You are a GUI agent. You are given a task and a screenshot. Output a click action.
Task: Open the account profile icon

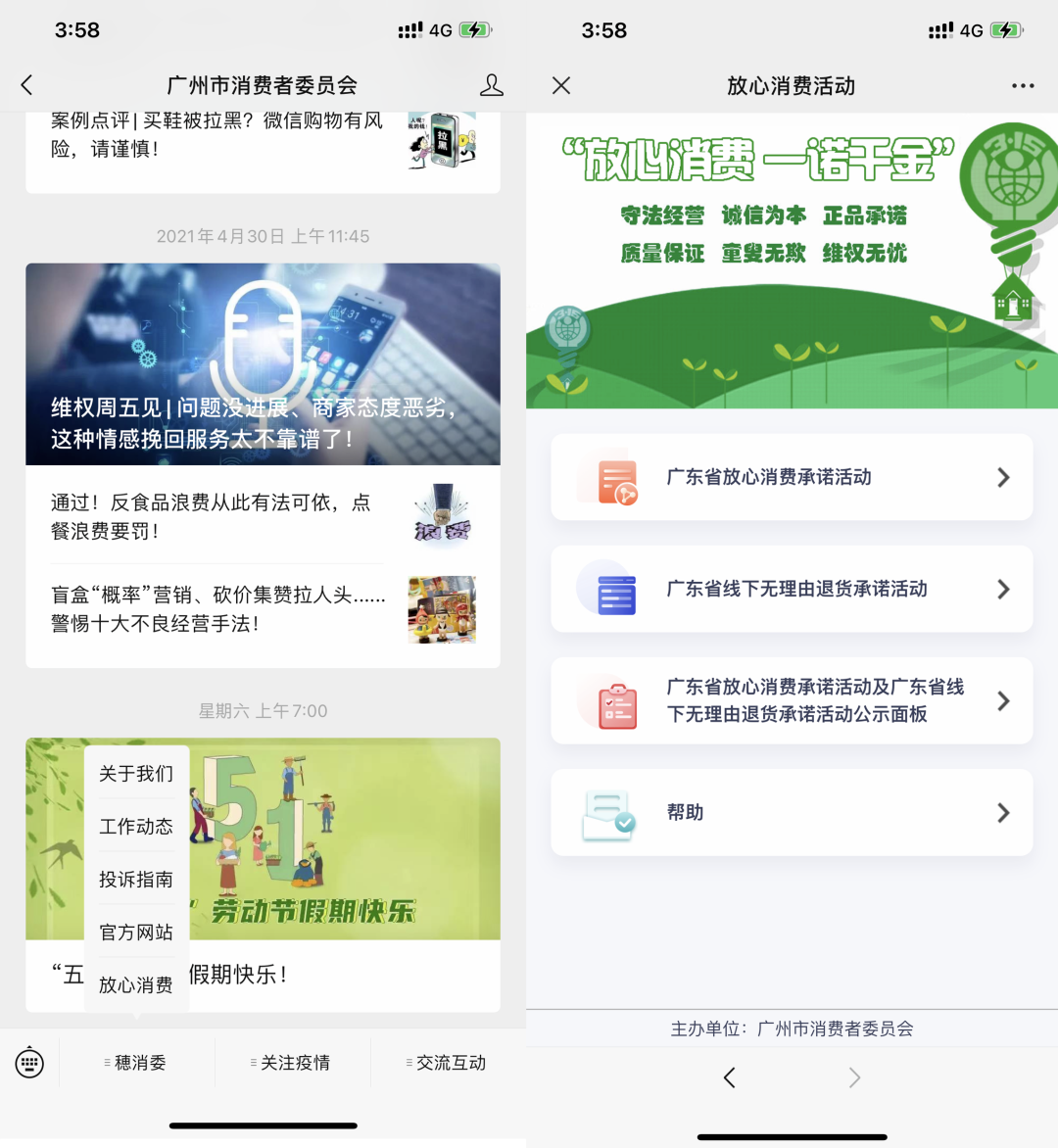coord(491,85)
